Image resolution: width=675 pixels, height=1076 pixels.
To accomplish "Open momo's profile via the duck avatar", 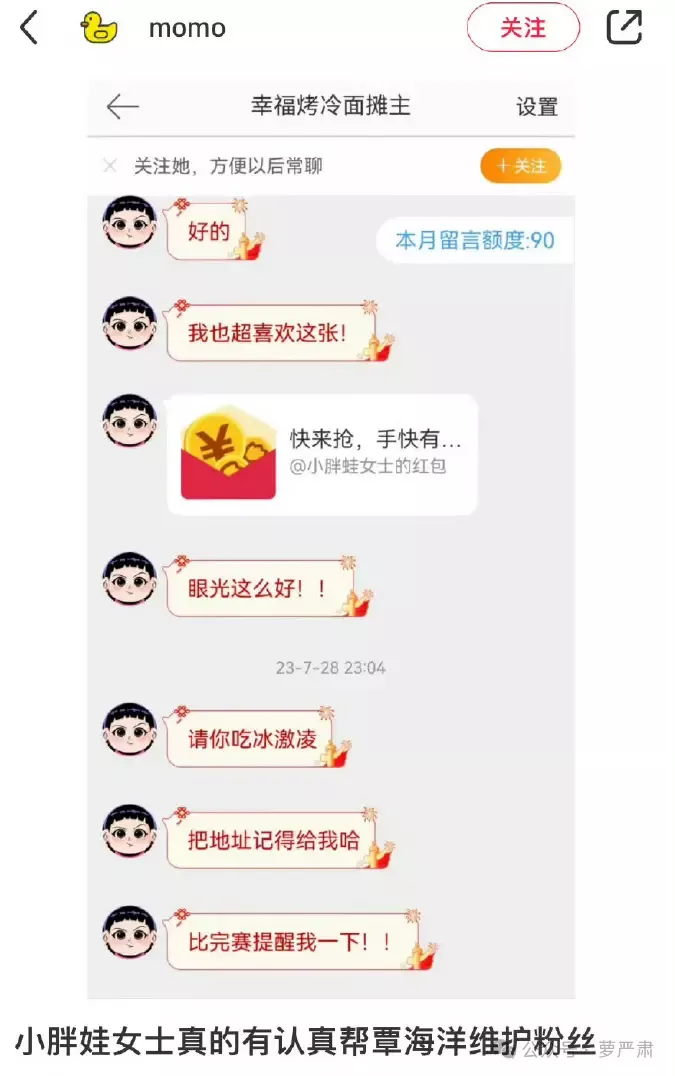I will (x=98, y=28).
